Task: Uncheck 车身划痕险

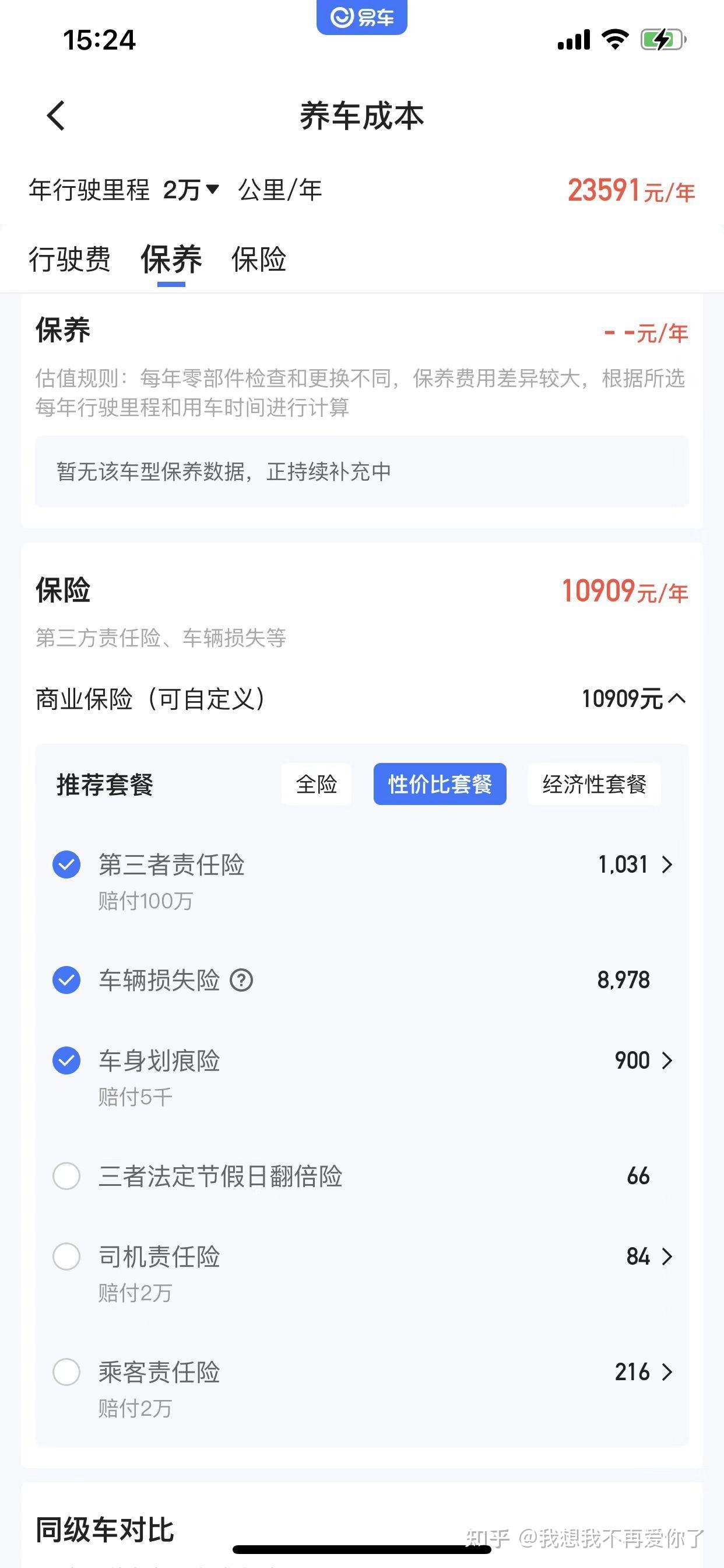Action: (x=66, y=1060)
